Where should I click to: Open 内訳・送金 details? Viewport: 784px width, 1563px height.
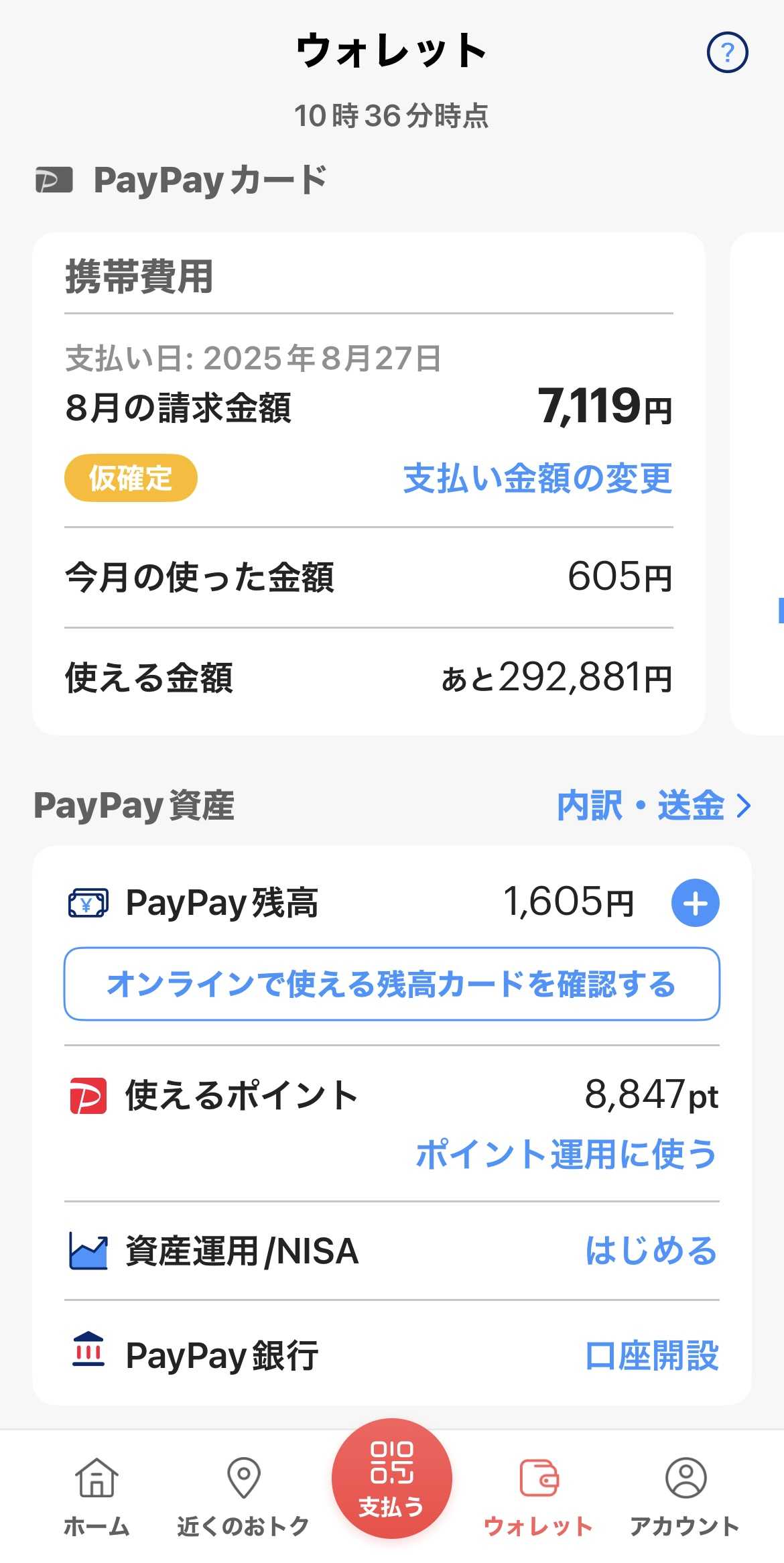coord(653,806)
